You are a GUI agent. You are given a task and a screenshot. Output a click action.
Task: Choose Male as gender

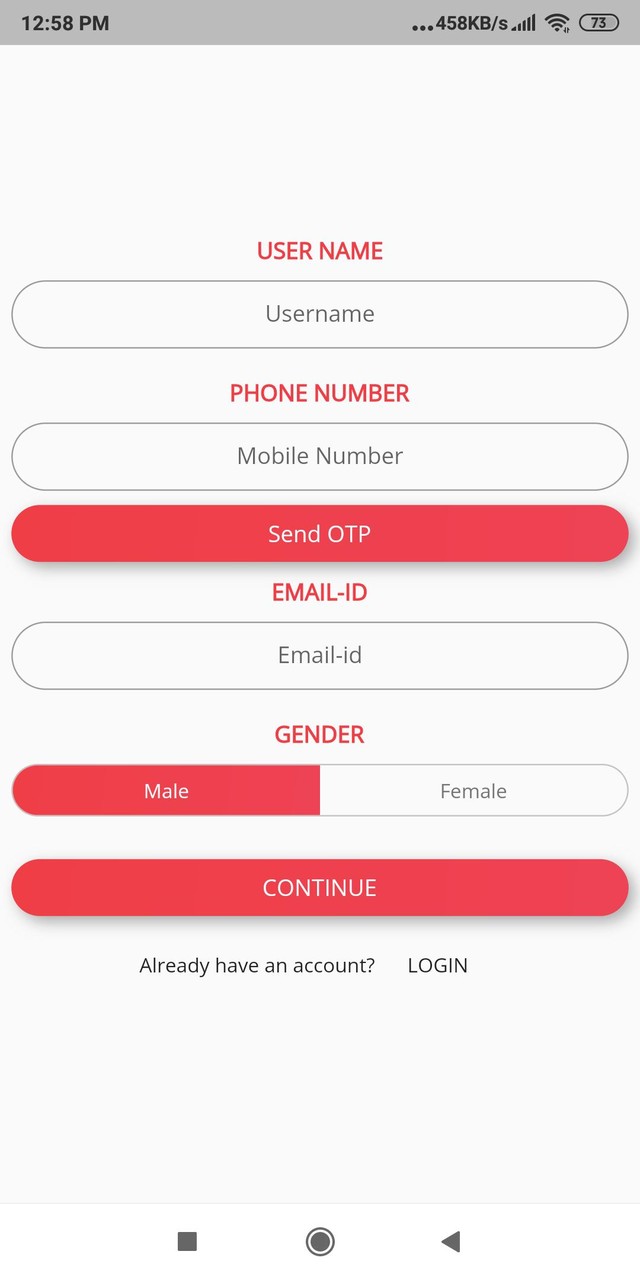click(x=166, y=791)
